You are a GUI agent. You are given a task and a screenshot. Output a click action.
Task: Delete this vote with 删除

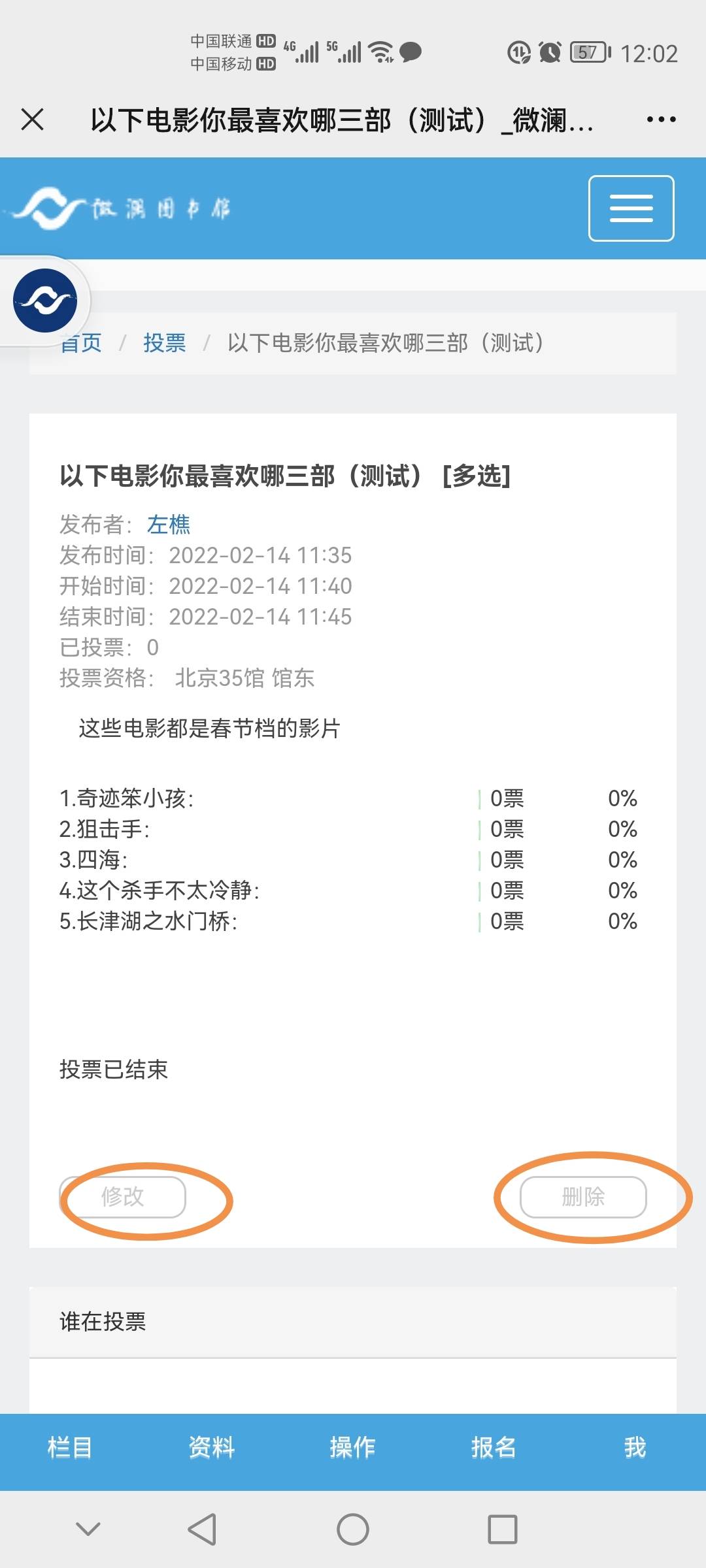click(x=583, y=1197)
